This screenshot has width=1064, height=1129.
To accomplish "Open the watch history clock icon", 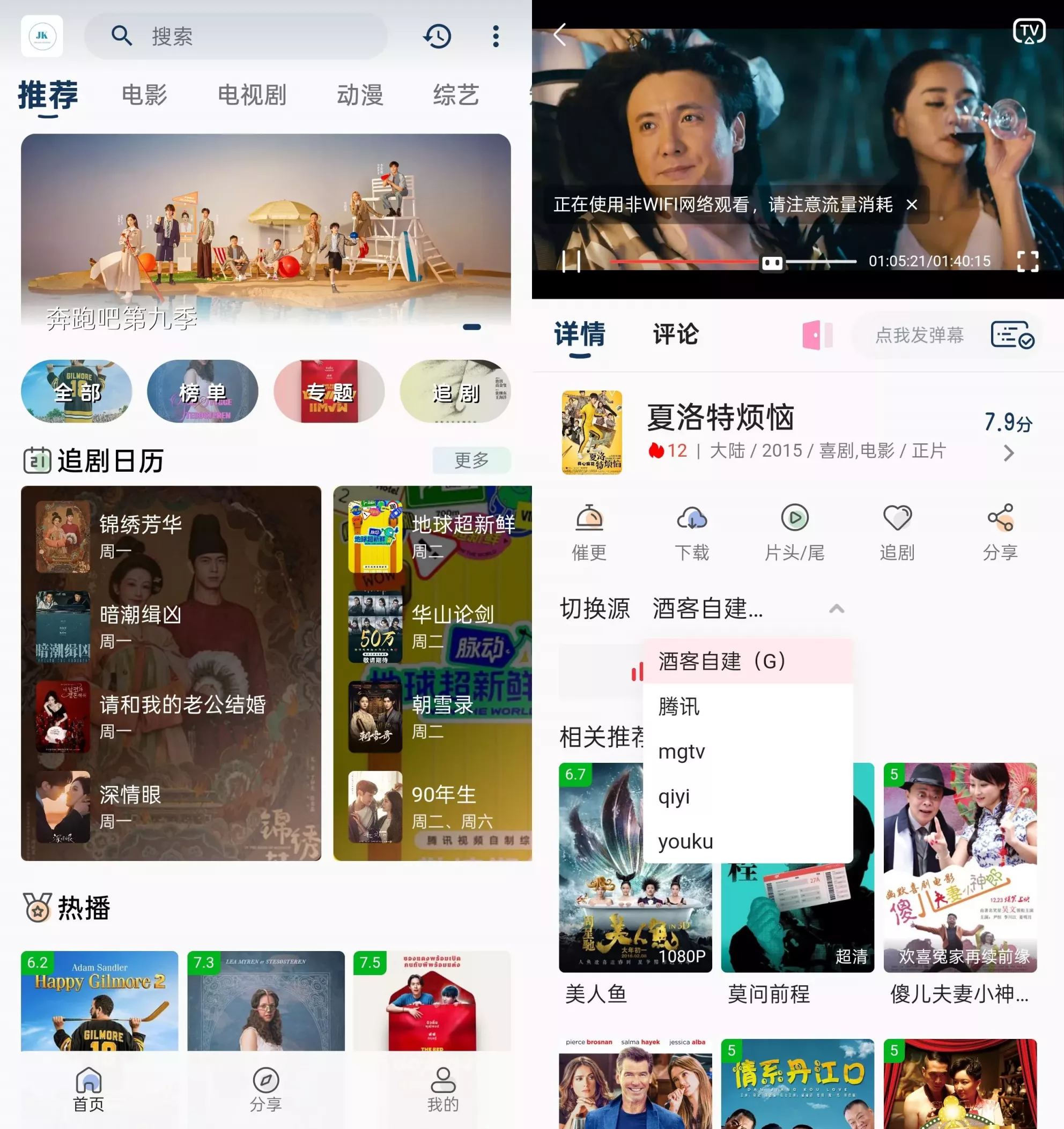I will pyautogui.click(x=437, y=36).
